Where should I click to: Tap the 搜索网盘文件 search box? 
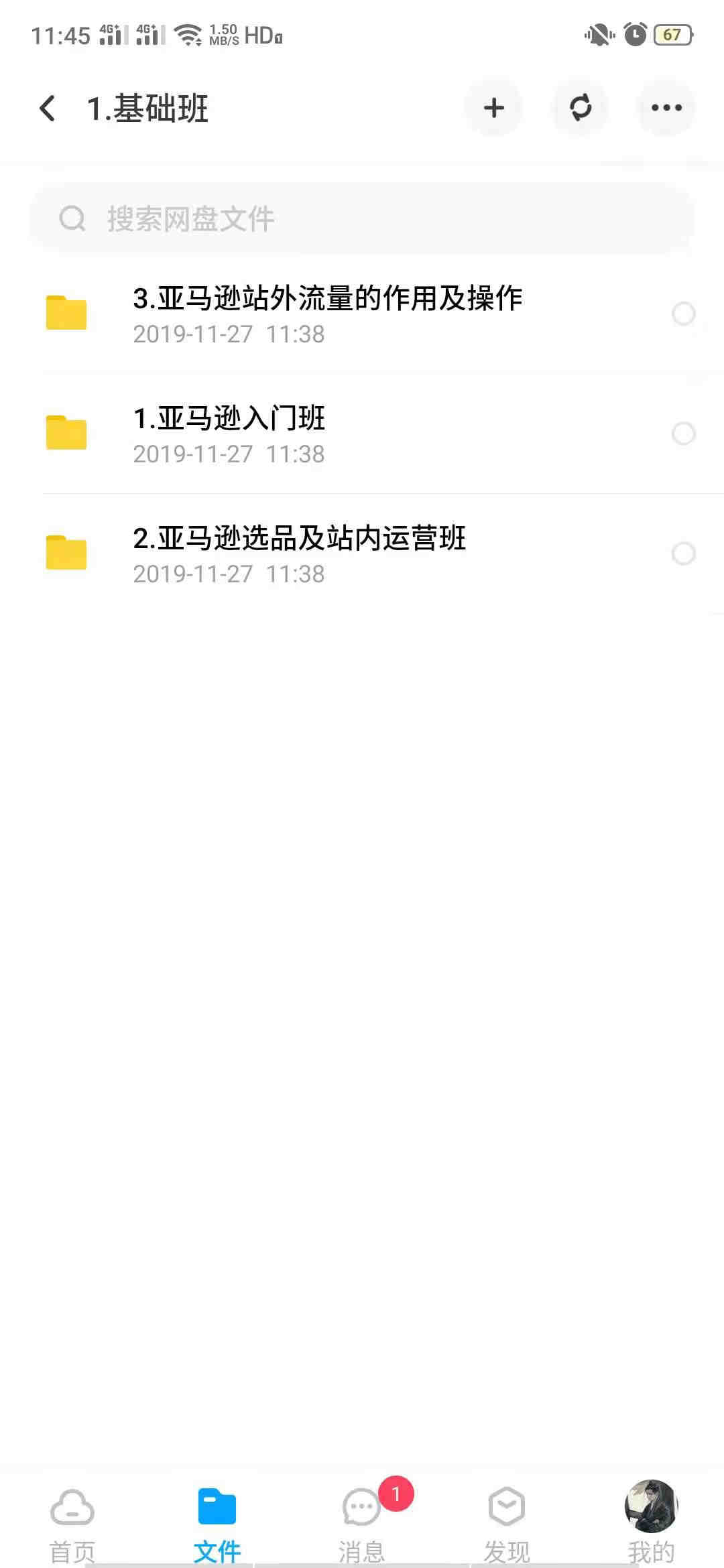(362, 218)
